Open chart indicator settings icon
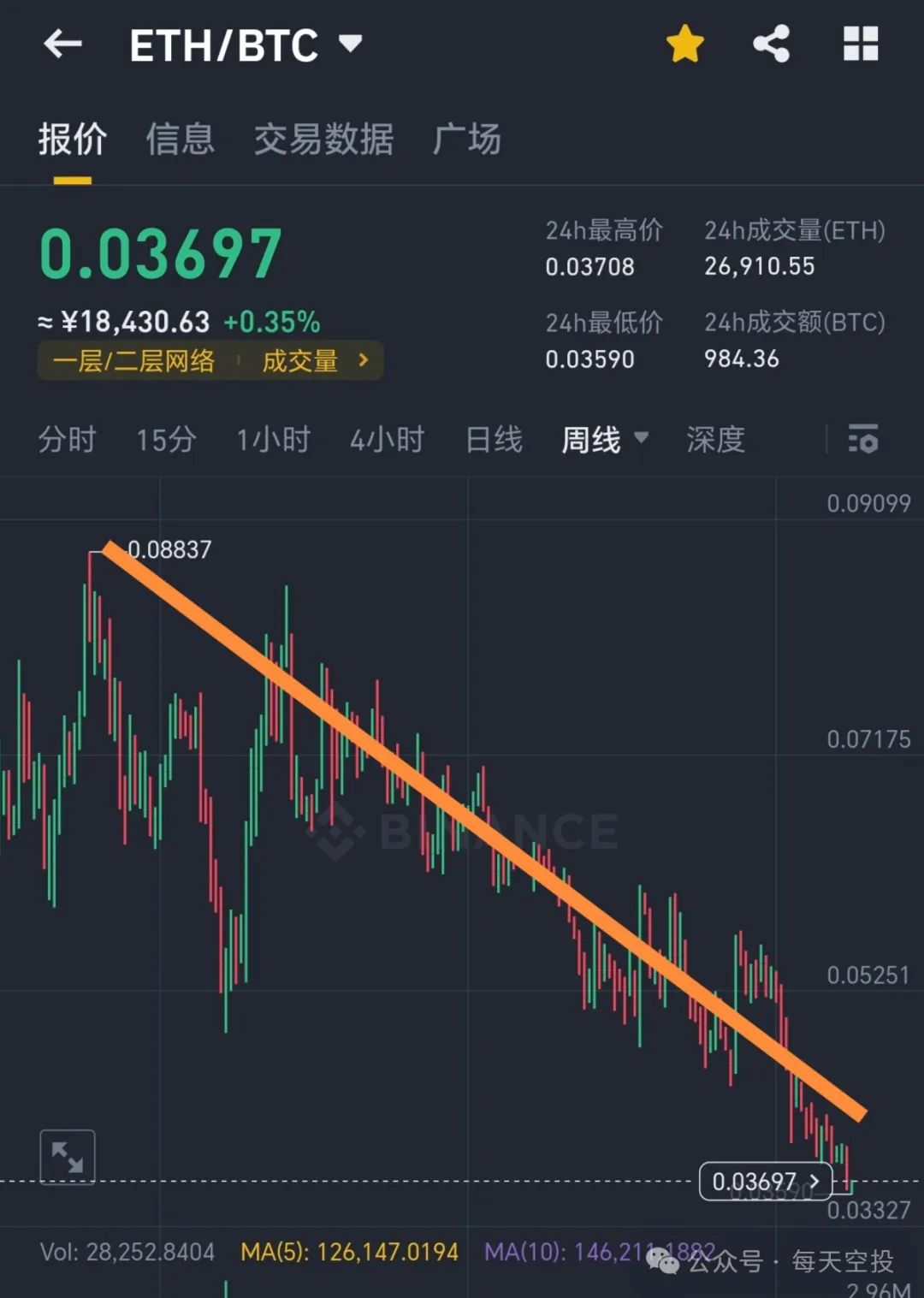The image size is (924, 1298). tap(862, 440)
